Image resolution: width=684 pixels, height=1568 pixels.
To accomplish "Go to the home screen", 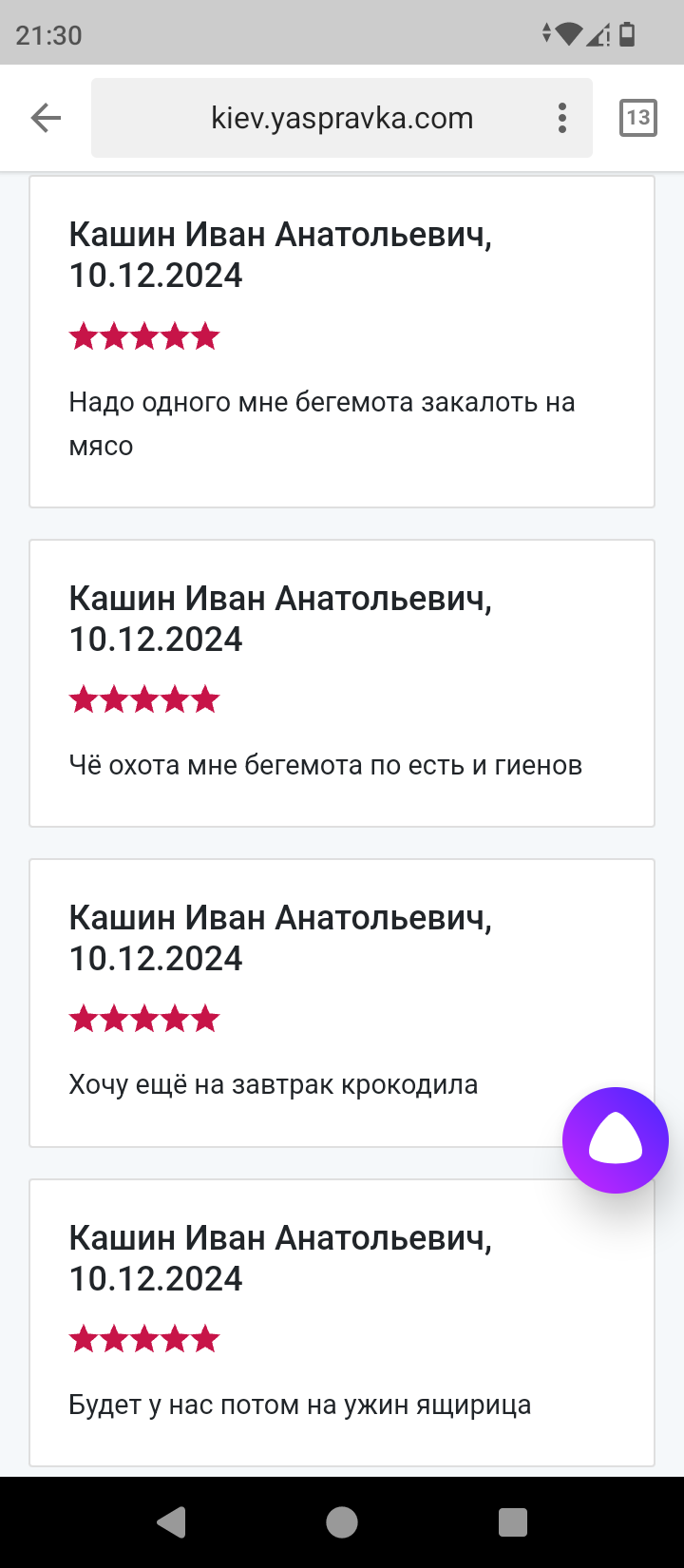I will coord(342,1522).
